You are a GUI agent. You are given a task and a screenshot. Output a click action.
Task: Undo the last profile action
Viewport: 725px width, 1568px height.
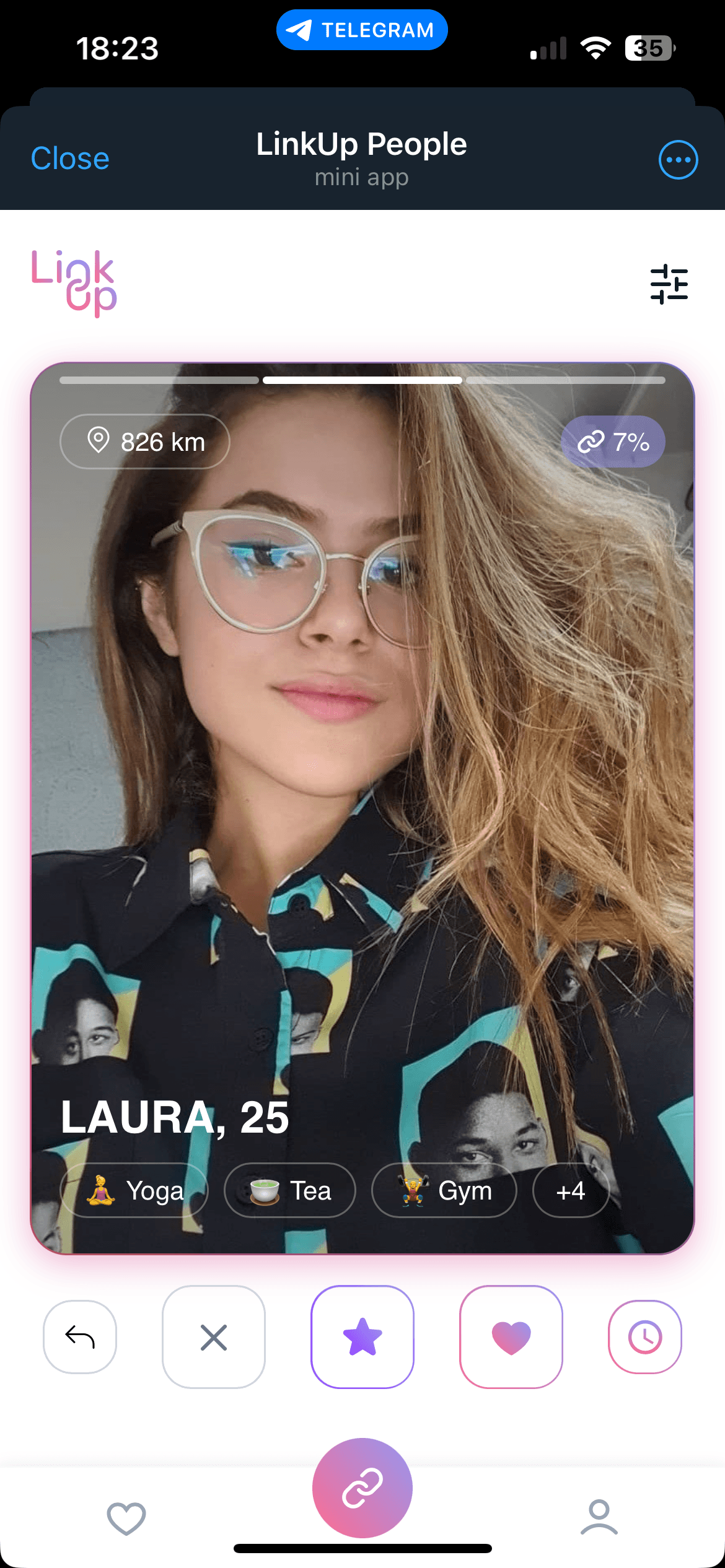[x=80, y=1337]
